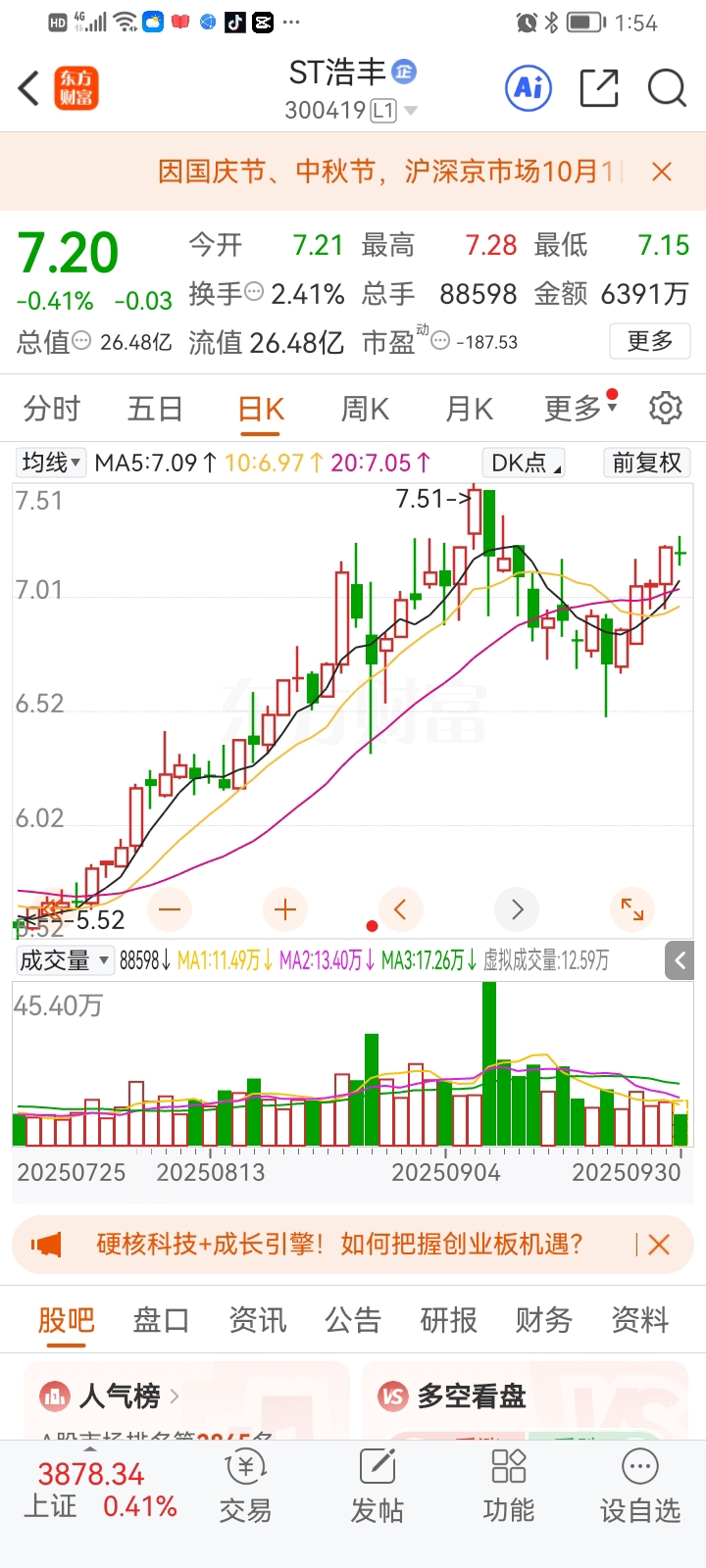This screenshot has height=1568, width=706.
Task: Share this stock page
Action: [598, 88]
